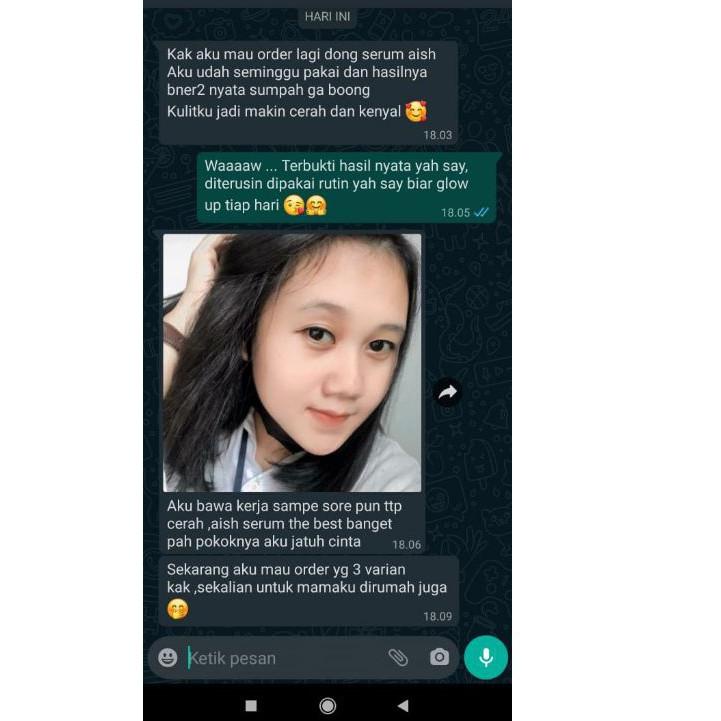Attach a file with the paperclip icon

pos(398,657)
